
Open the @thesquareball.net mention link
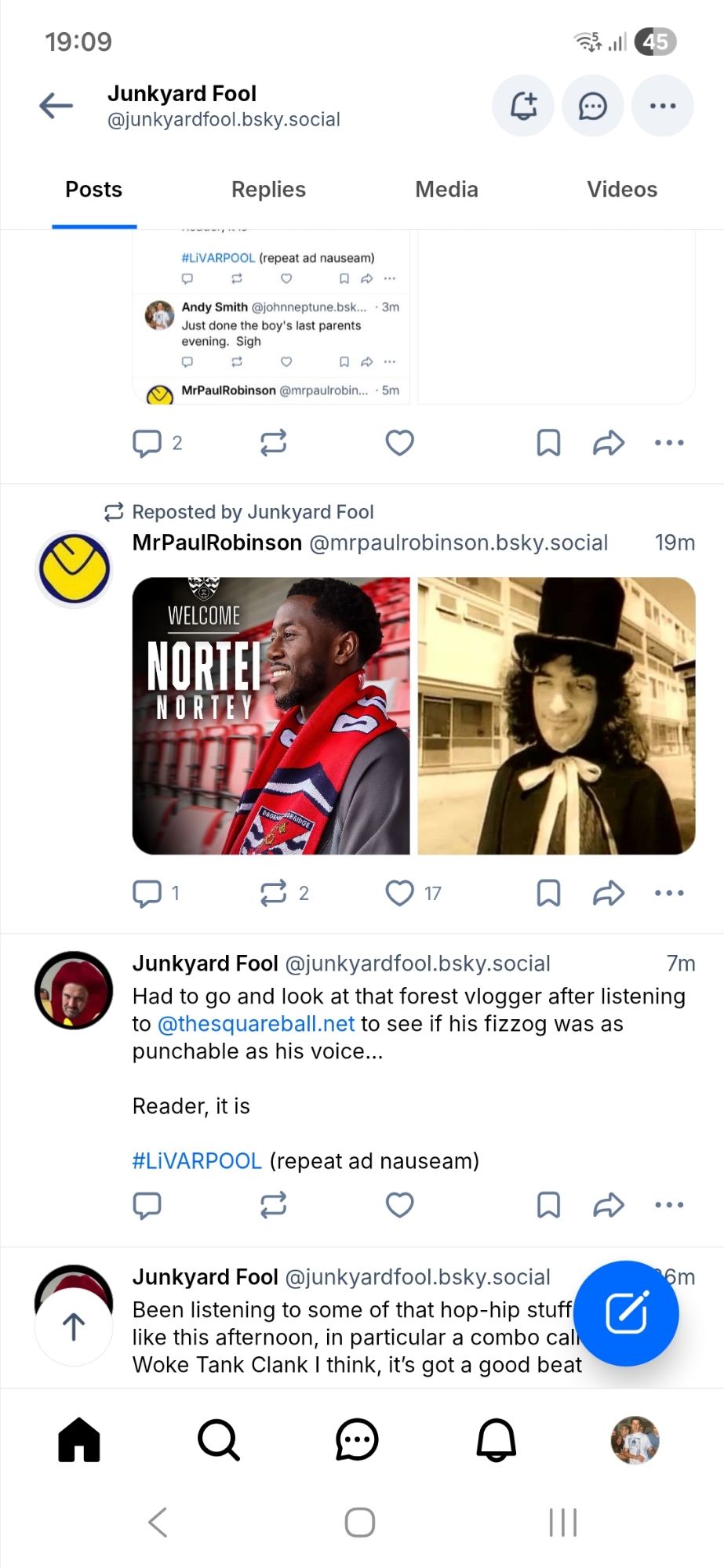256,1024
